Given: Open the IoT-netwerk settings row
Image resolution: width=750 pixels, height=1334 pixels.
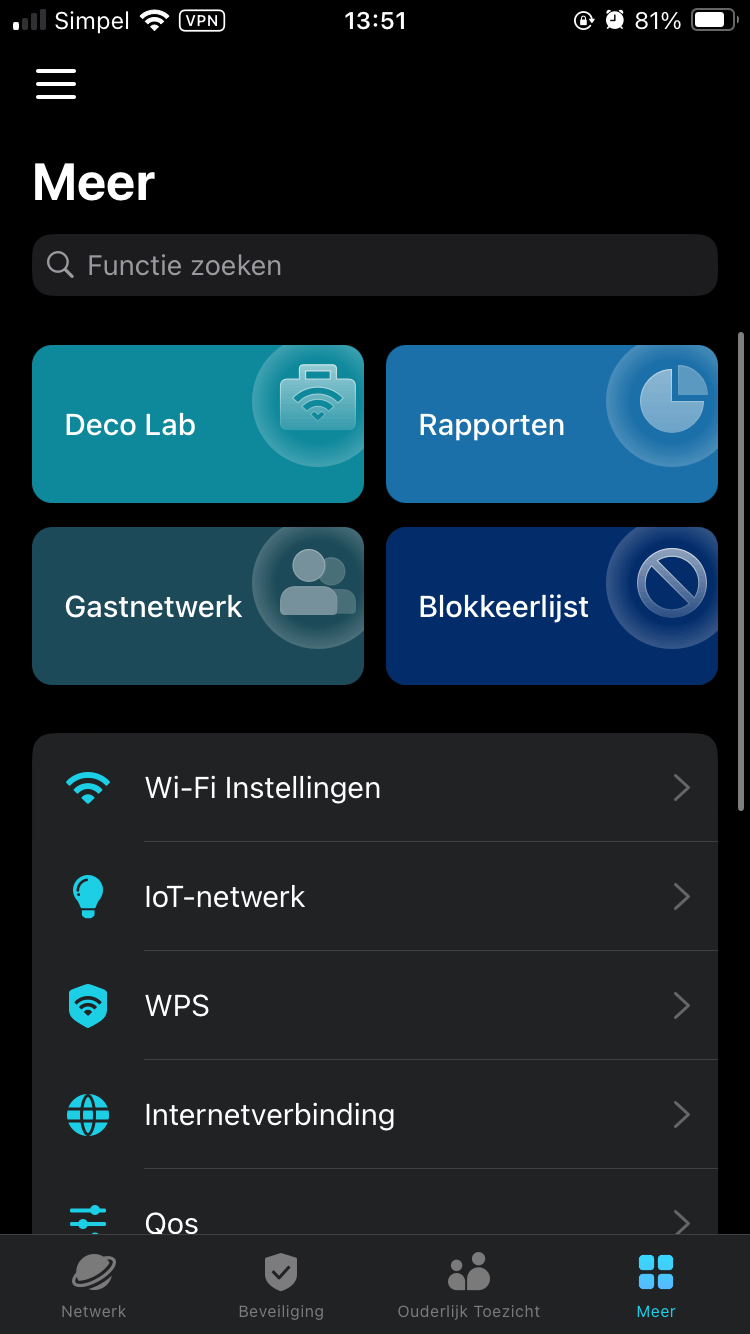Looking at the screenshot, I should 375,897.
